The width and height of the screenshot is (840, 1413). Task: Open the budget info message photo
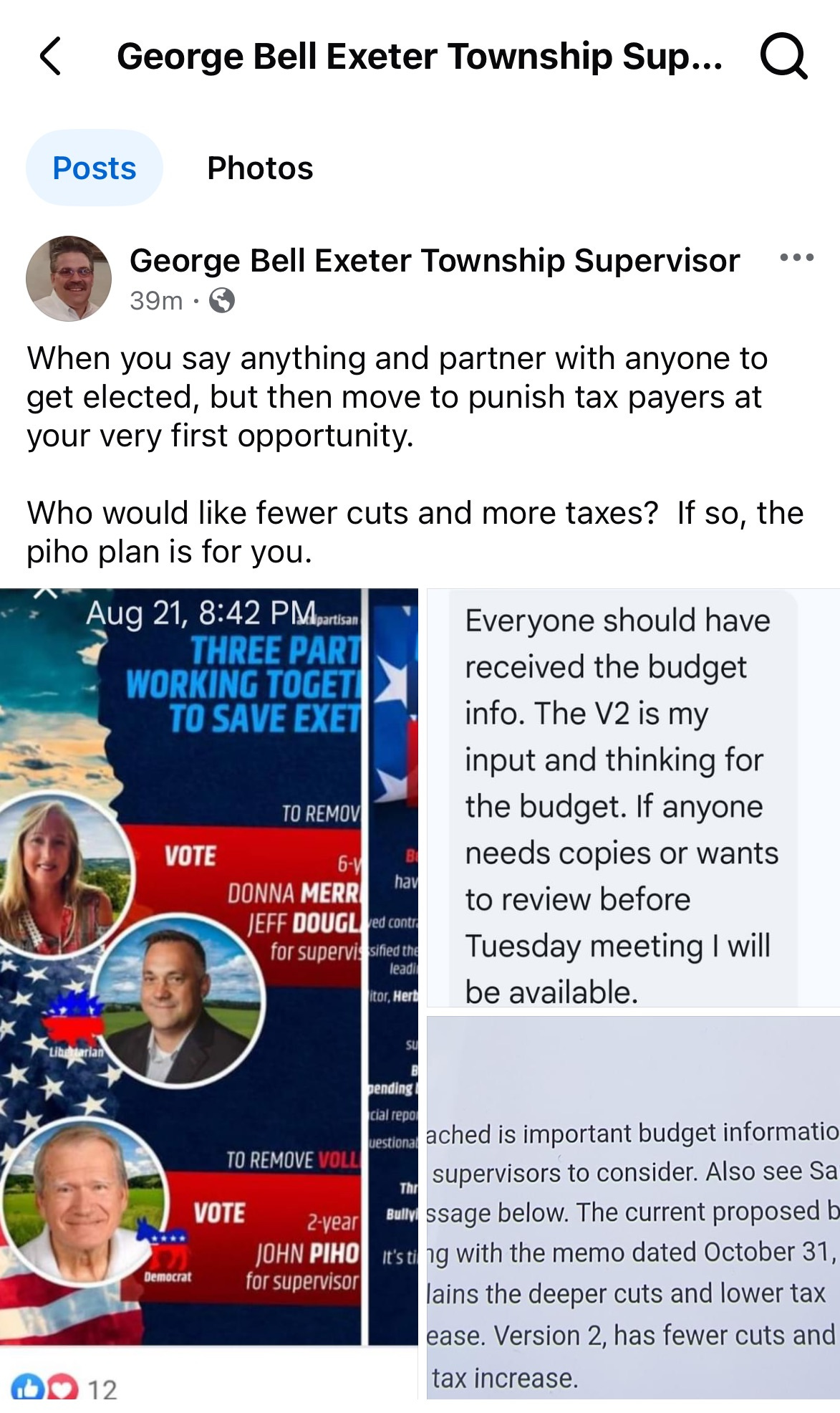[633, 797]
